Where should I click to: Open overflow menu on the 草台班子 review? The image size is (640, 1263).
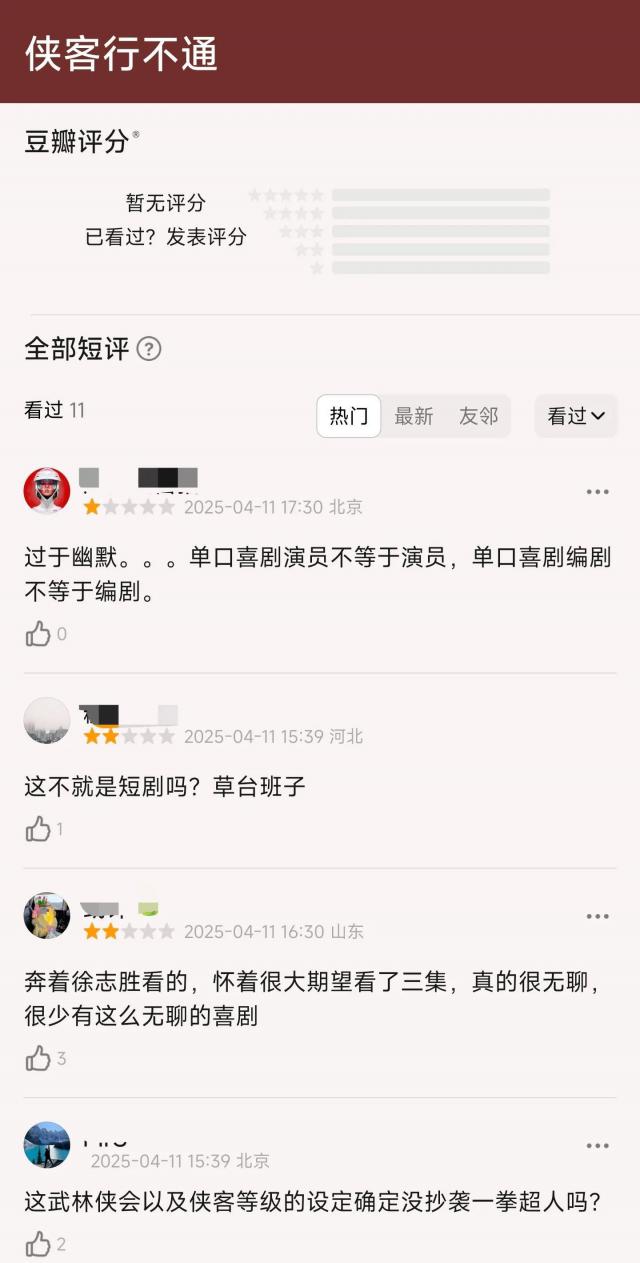[x=597, y=721]
